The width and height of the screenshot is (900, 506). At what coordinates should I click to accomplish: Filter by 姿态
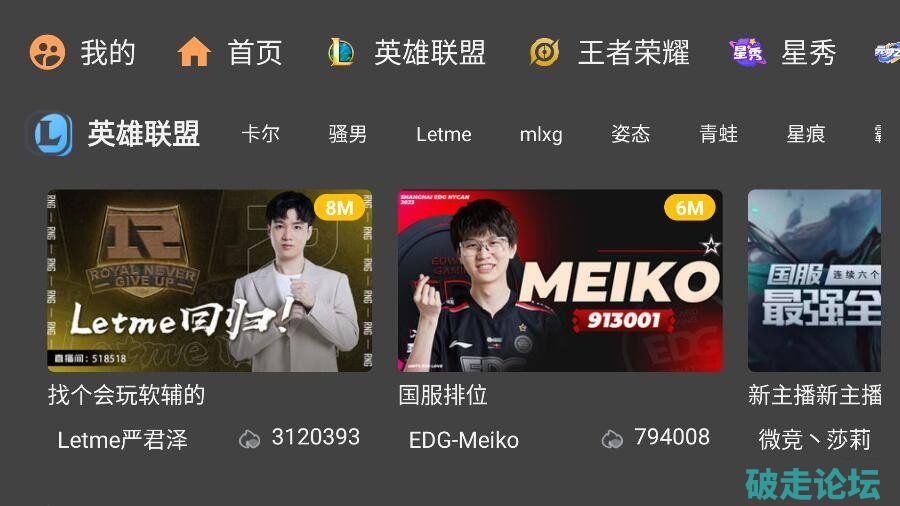[630, 134]
